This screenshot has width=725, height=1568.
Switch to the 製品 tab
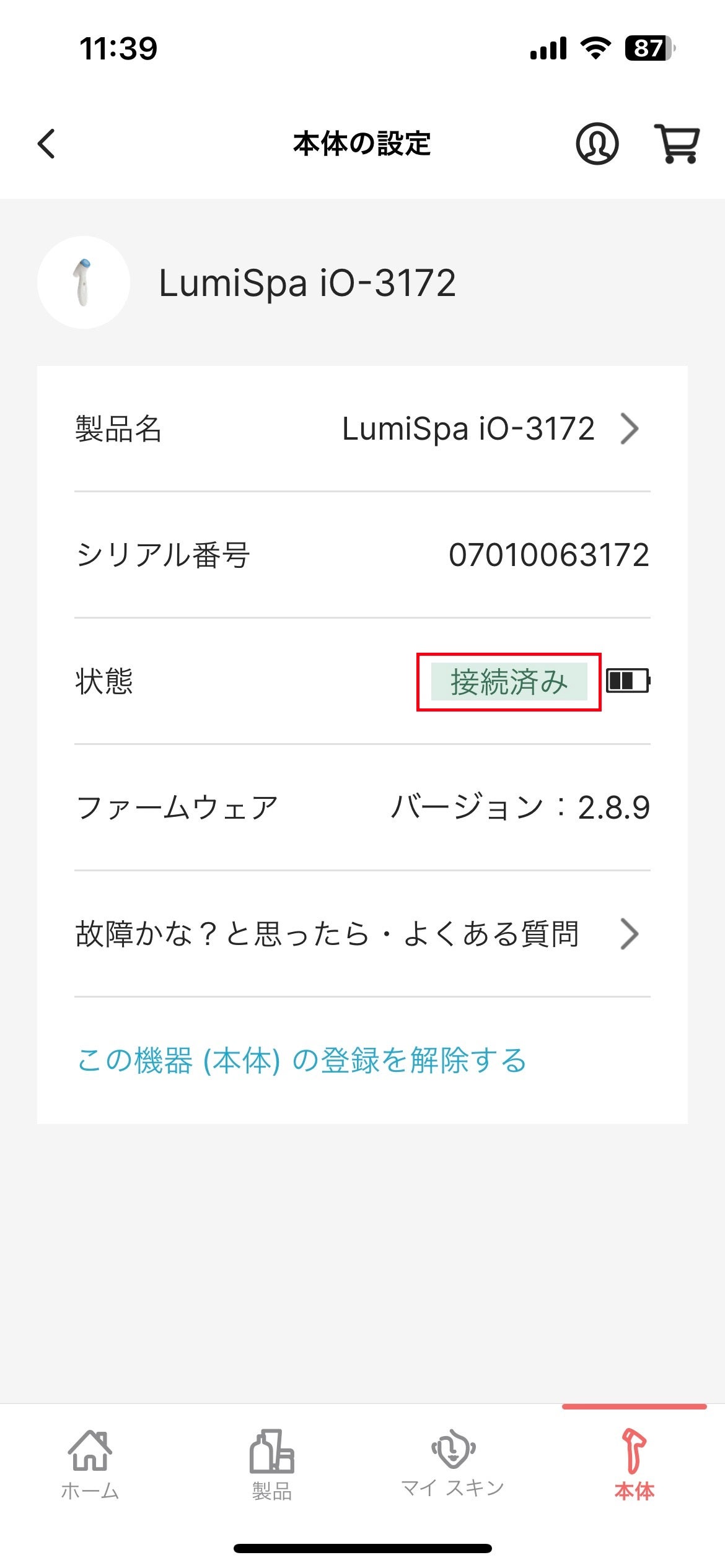click(271, 1465)
